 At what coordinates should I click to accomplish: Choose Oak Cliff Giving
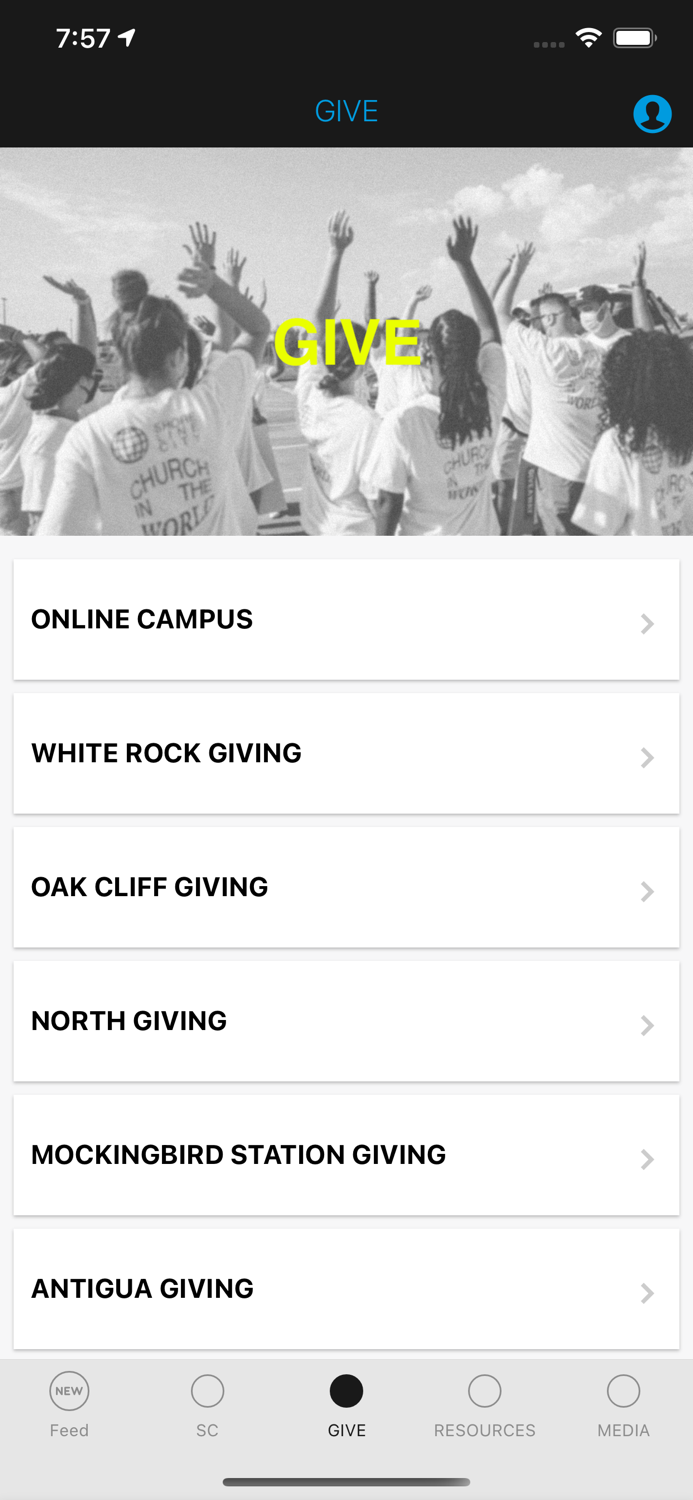(x=346, y=888)
